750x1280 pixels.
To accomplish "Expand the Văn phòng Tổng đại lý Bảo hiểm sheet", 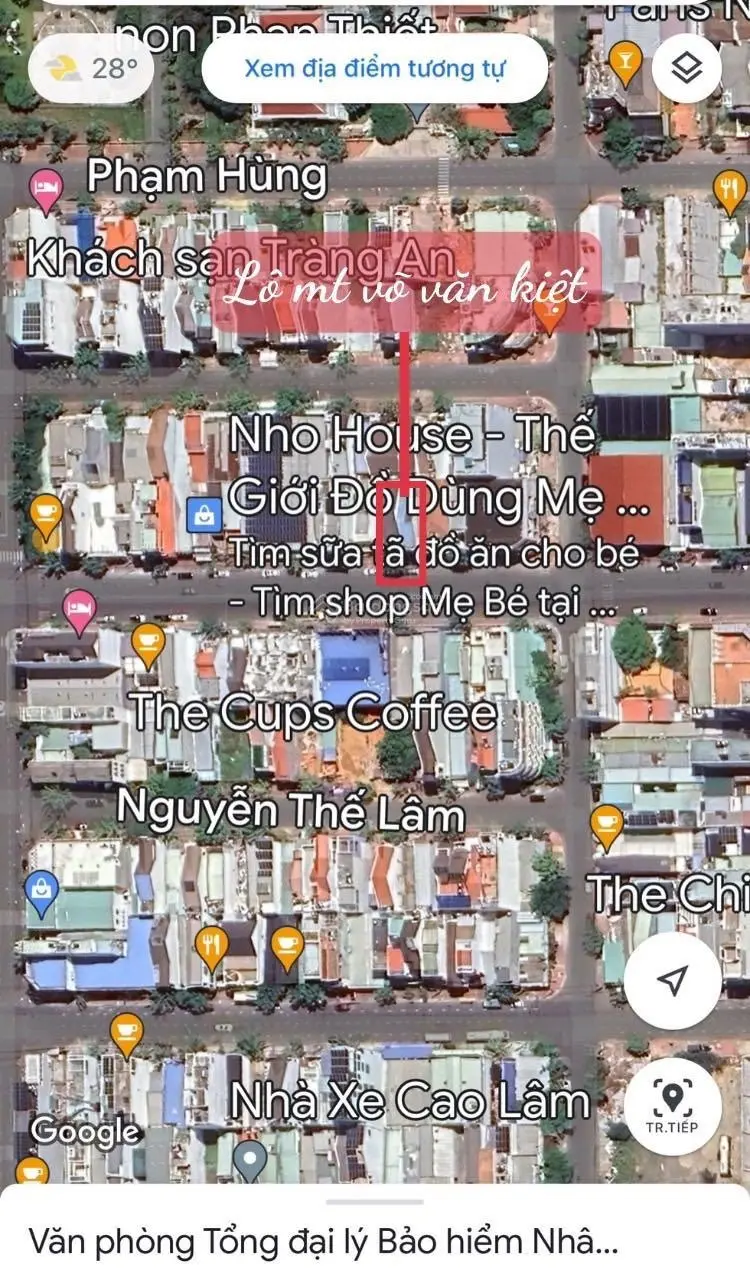I will pos(375,1241).
